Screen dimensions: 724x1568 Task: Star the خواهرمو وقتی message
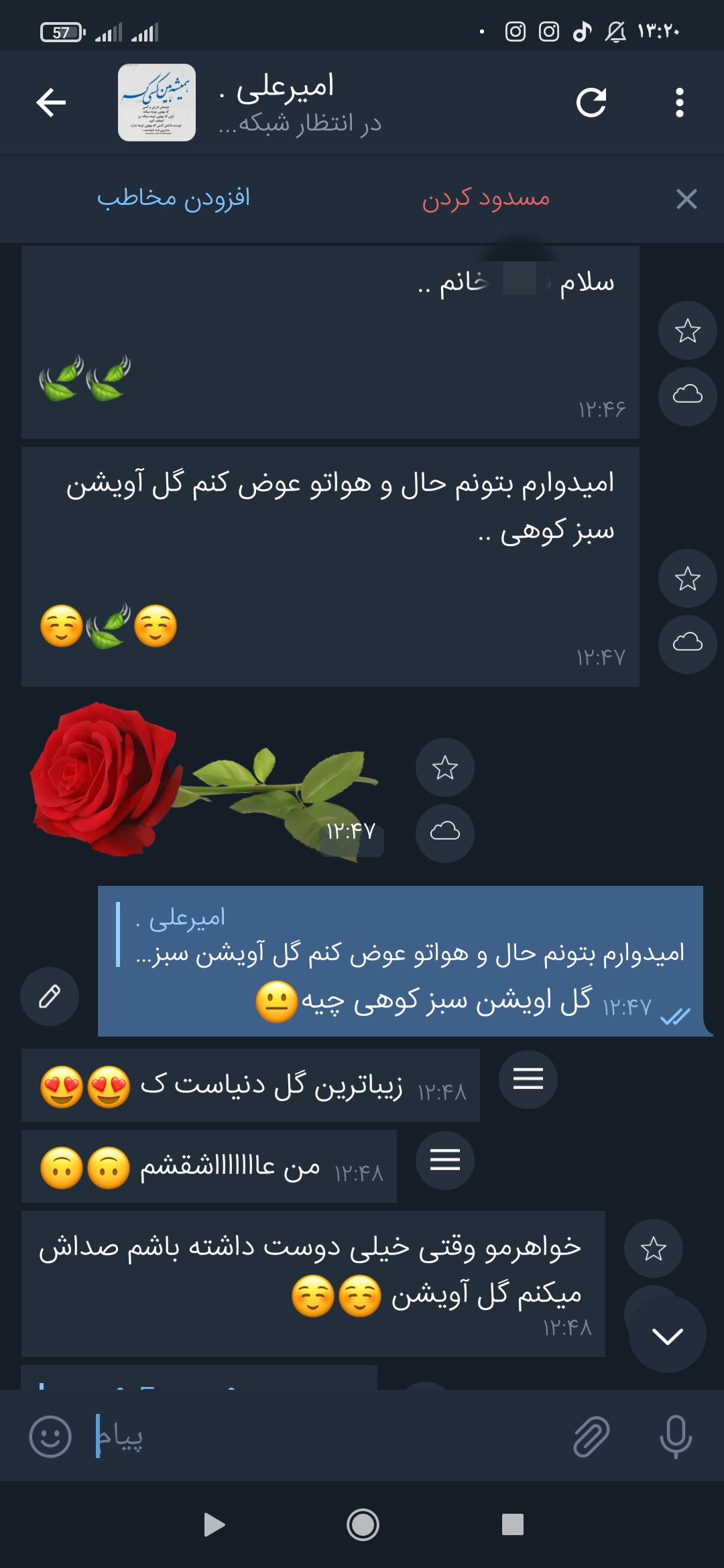click(x=653, y=1248)
